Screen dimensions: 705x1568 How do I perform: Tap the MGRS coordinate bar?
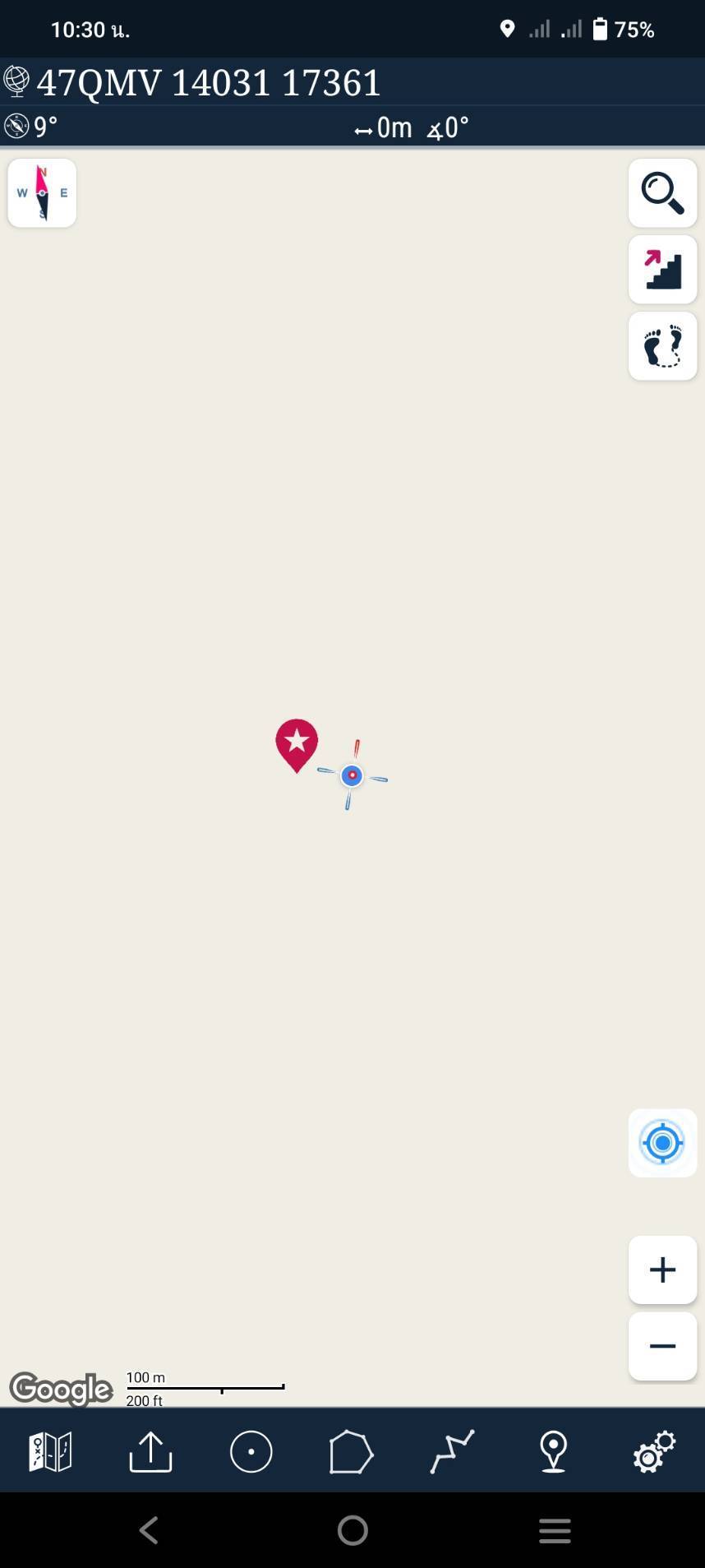[209, 82]
